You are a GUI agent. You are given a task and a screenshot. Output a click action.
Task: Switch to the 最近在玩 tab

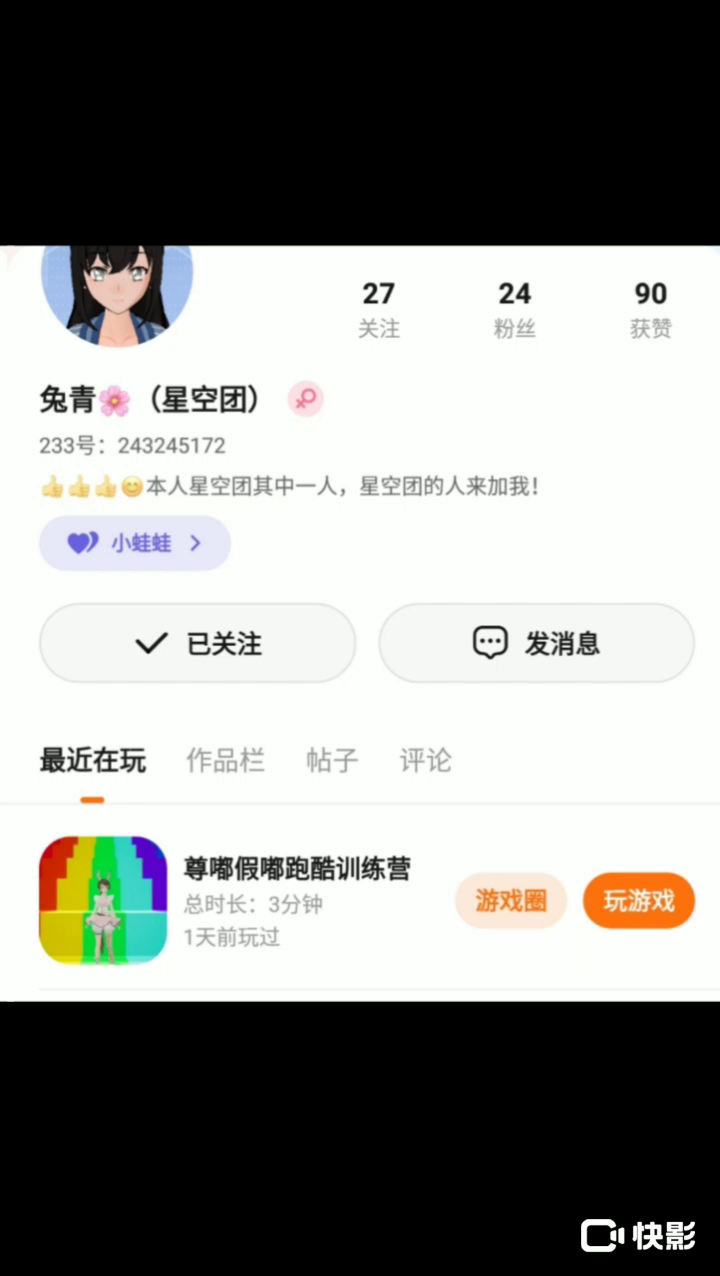[x=93, y=761]
